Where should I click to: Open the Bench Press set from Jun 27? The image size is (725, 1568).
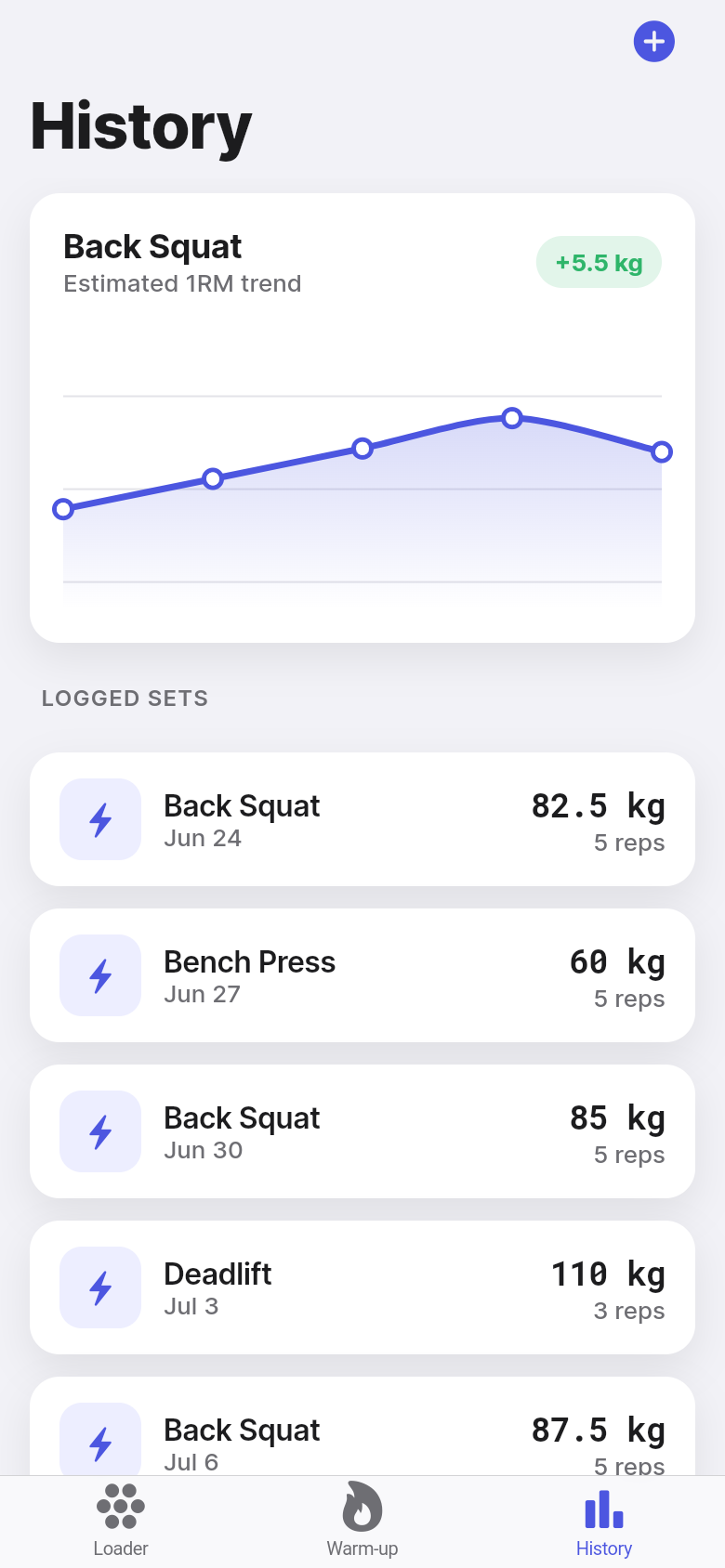coord(362,975)
